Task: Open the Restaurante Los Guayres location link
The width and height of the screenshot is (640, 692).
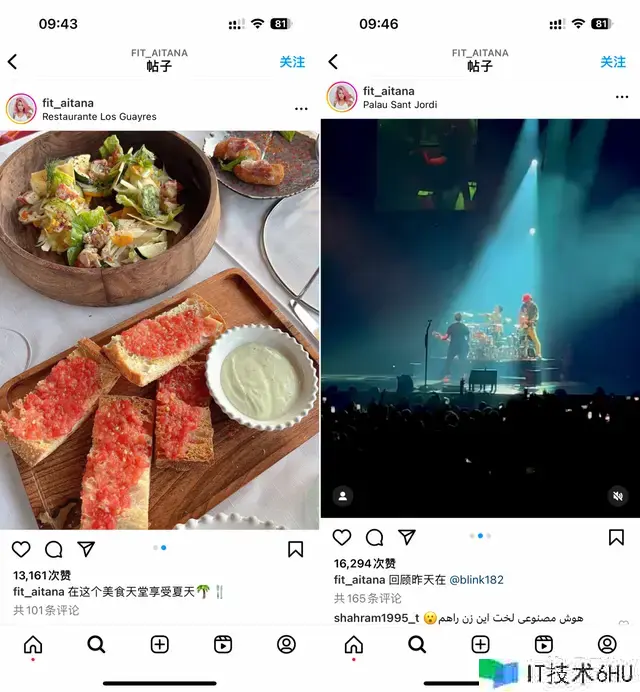Action: pos(99,117)
